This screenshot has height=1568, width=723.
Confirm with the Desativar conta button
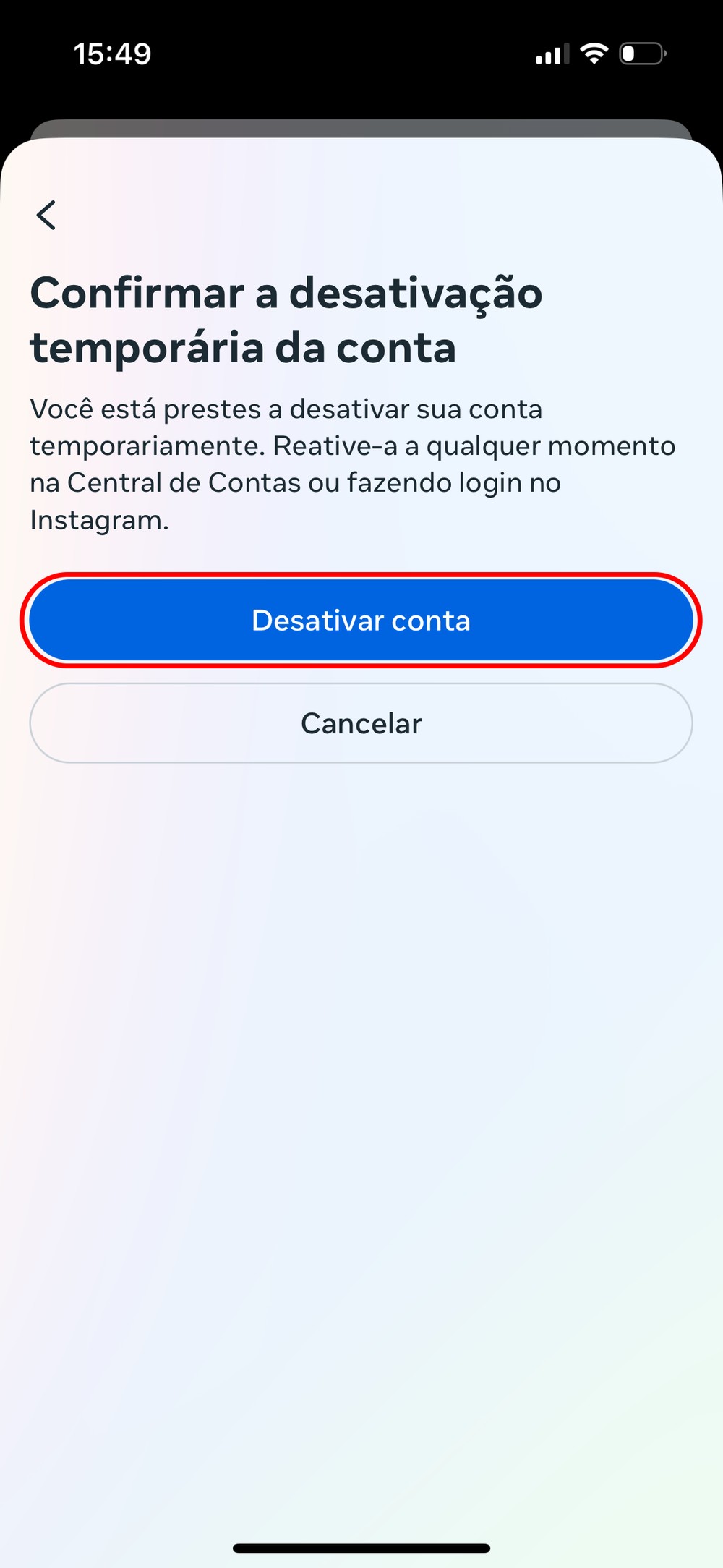[361, 621]
